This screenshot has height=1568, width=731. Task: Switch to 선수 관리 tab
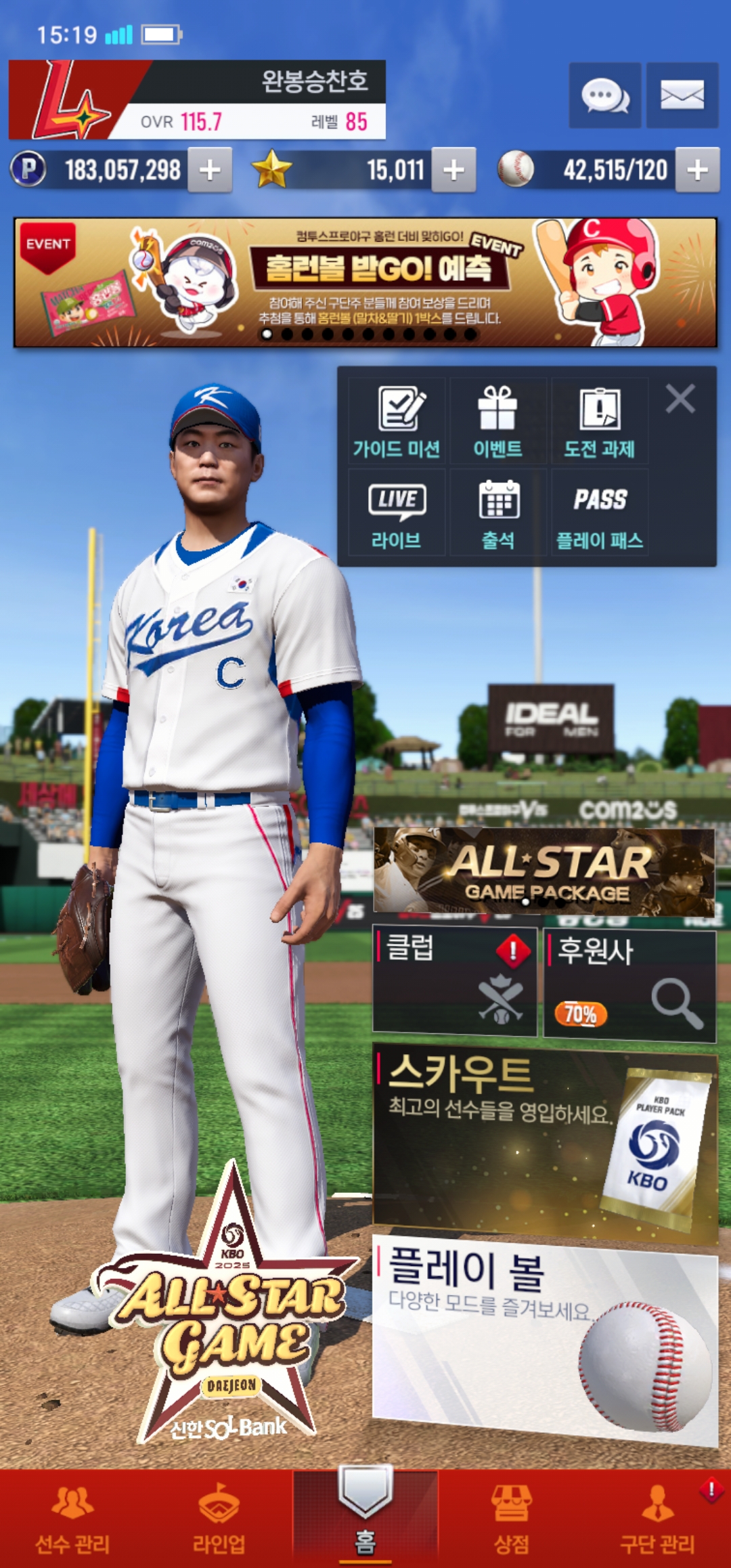pyautogui.click(x=72, y=1518)
